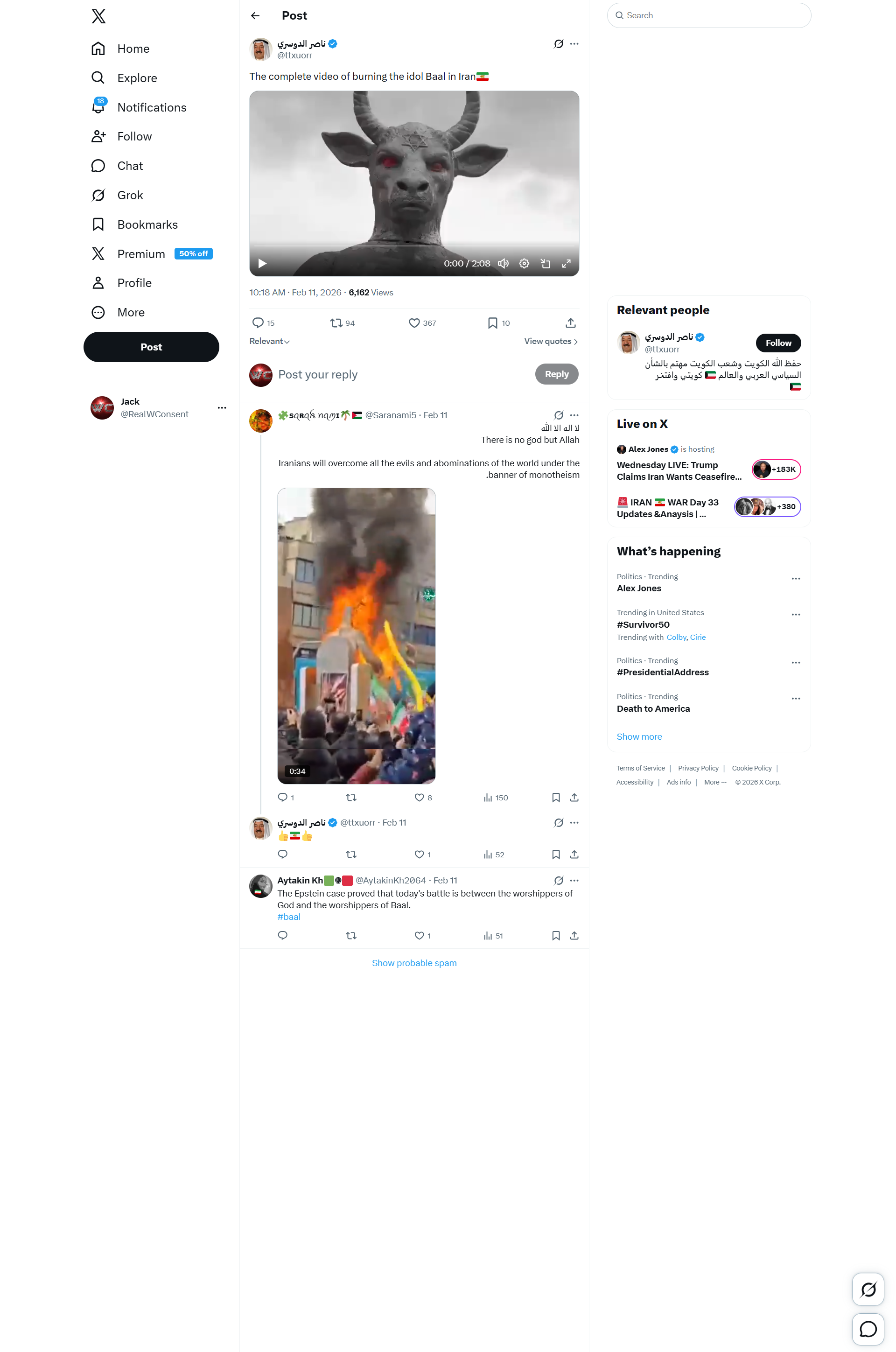Play the main post video
Image resolution: width=896 pixels, height=1352 pixels.
262,263
